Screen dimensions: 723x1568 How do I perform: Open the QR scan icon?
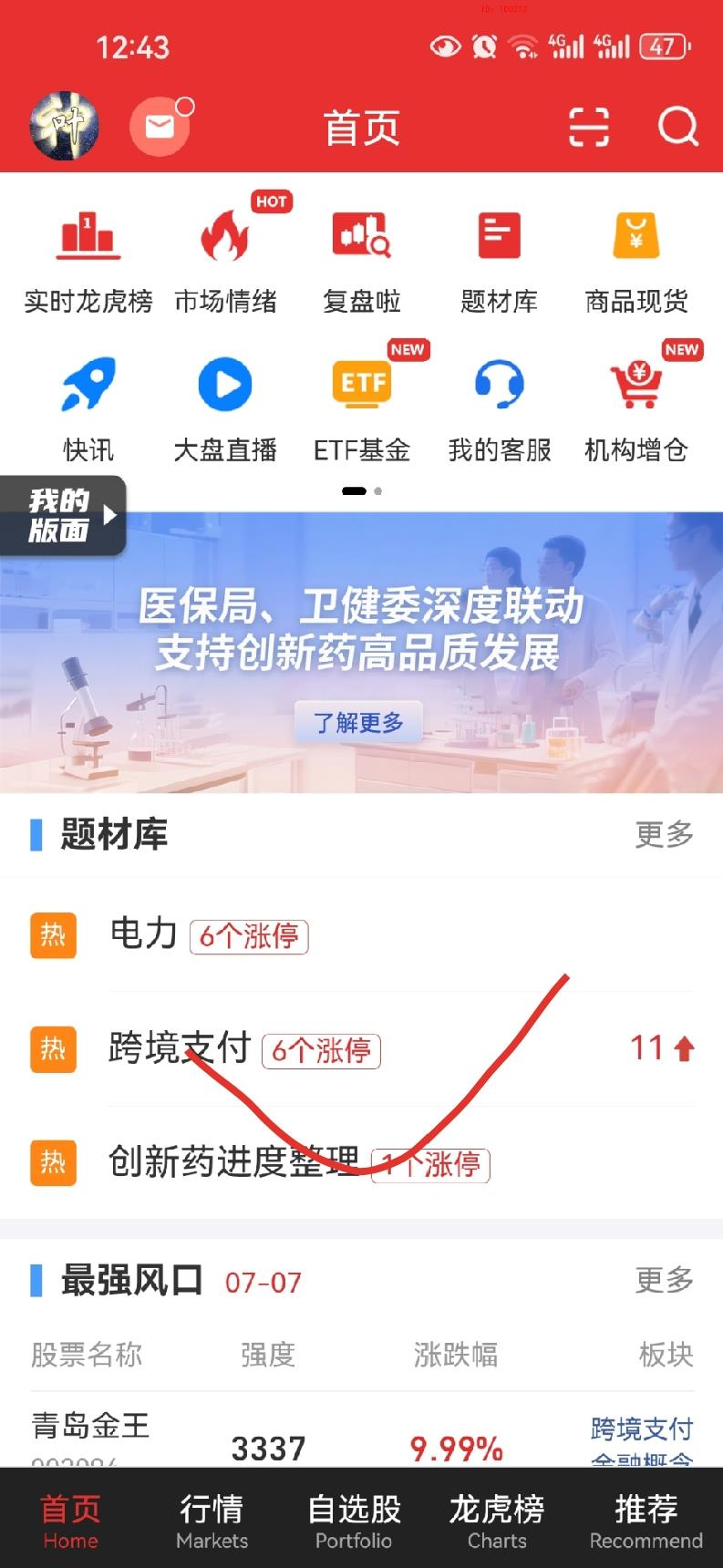(588, 127)
